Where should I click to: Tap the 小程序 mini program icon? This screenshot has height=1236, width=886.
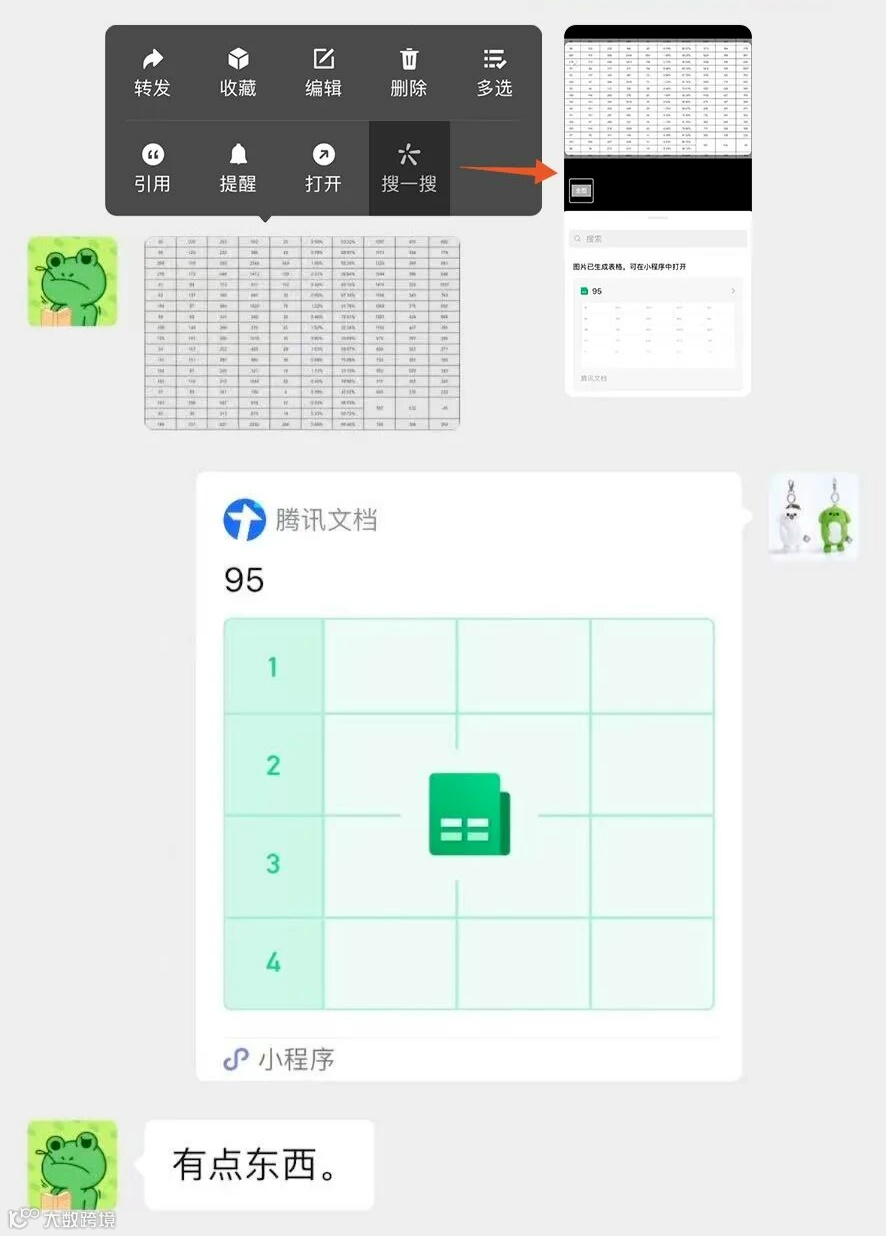(x=234, y=1059)
